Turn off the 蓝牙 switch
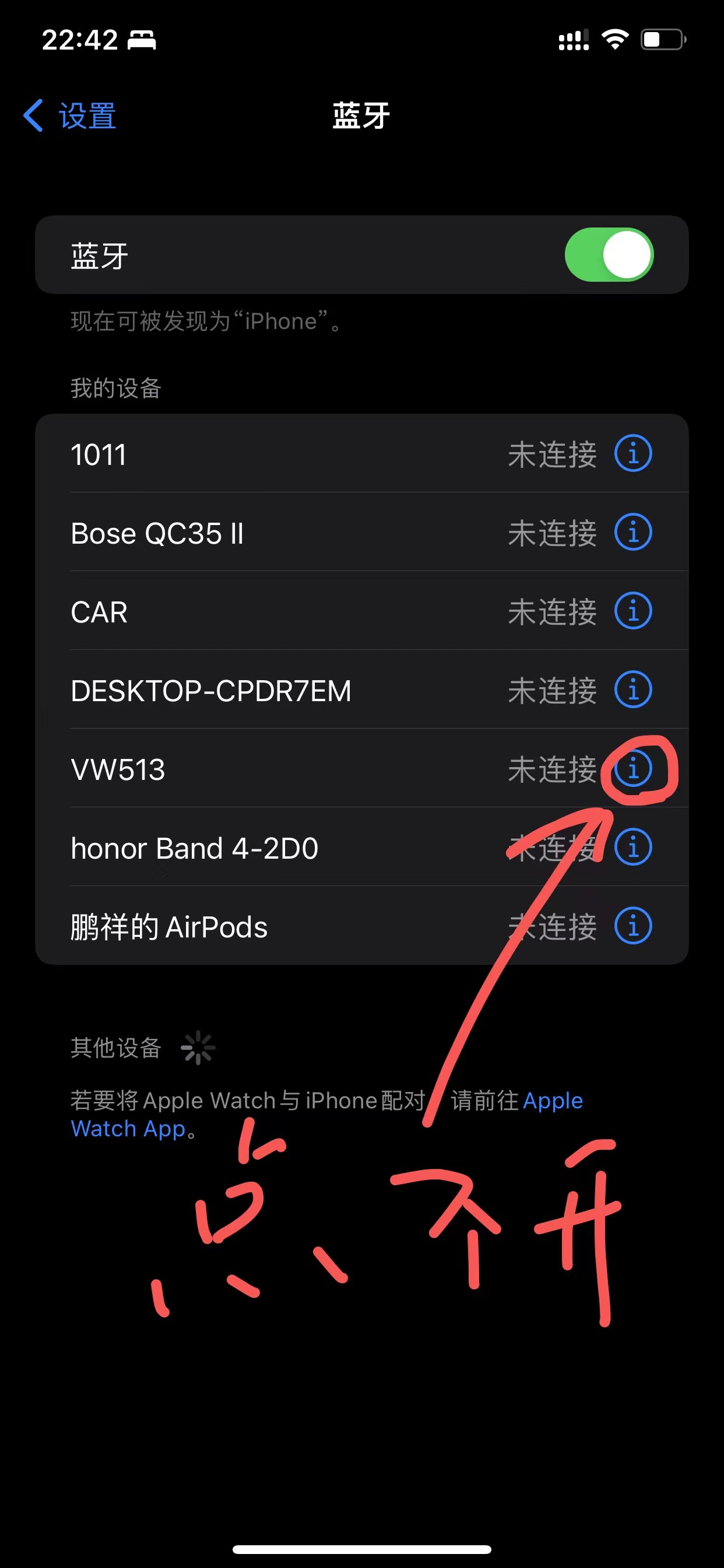The image size is (724, 1568). tap(609, 255)
